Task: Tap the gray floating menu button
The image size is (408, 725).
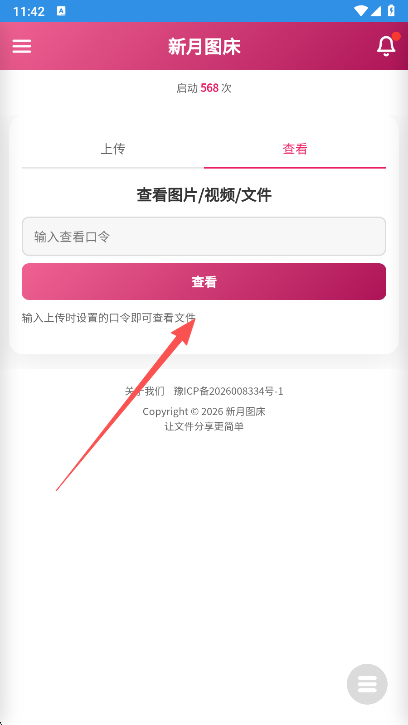Action: click(367, 684)
